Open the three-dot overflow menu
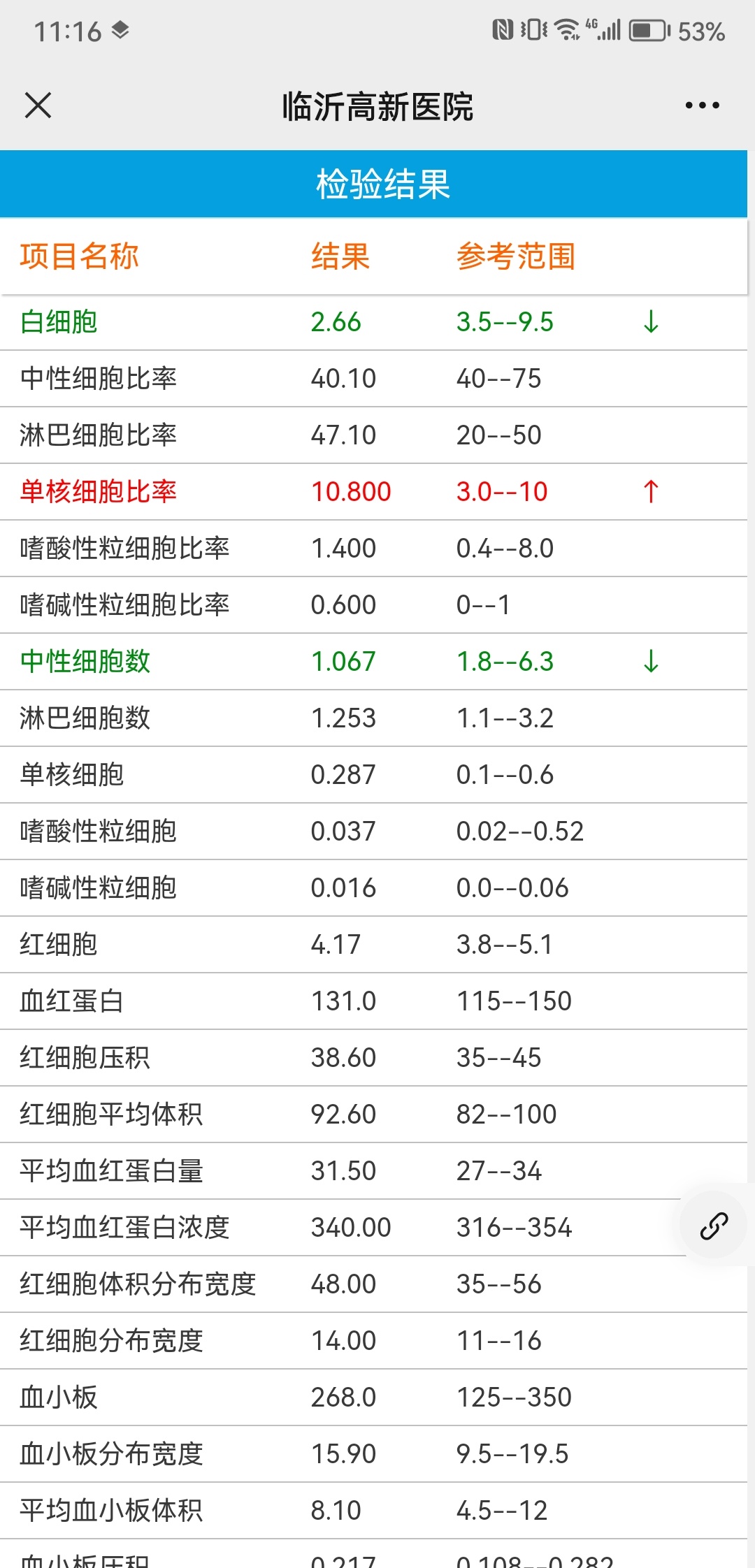Image resolution: width=755 pixels, height=1568 pixels. [x=702, y=106]
